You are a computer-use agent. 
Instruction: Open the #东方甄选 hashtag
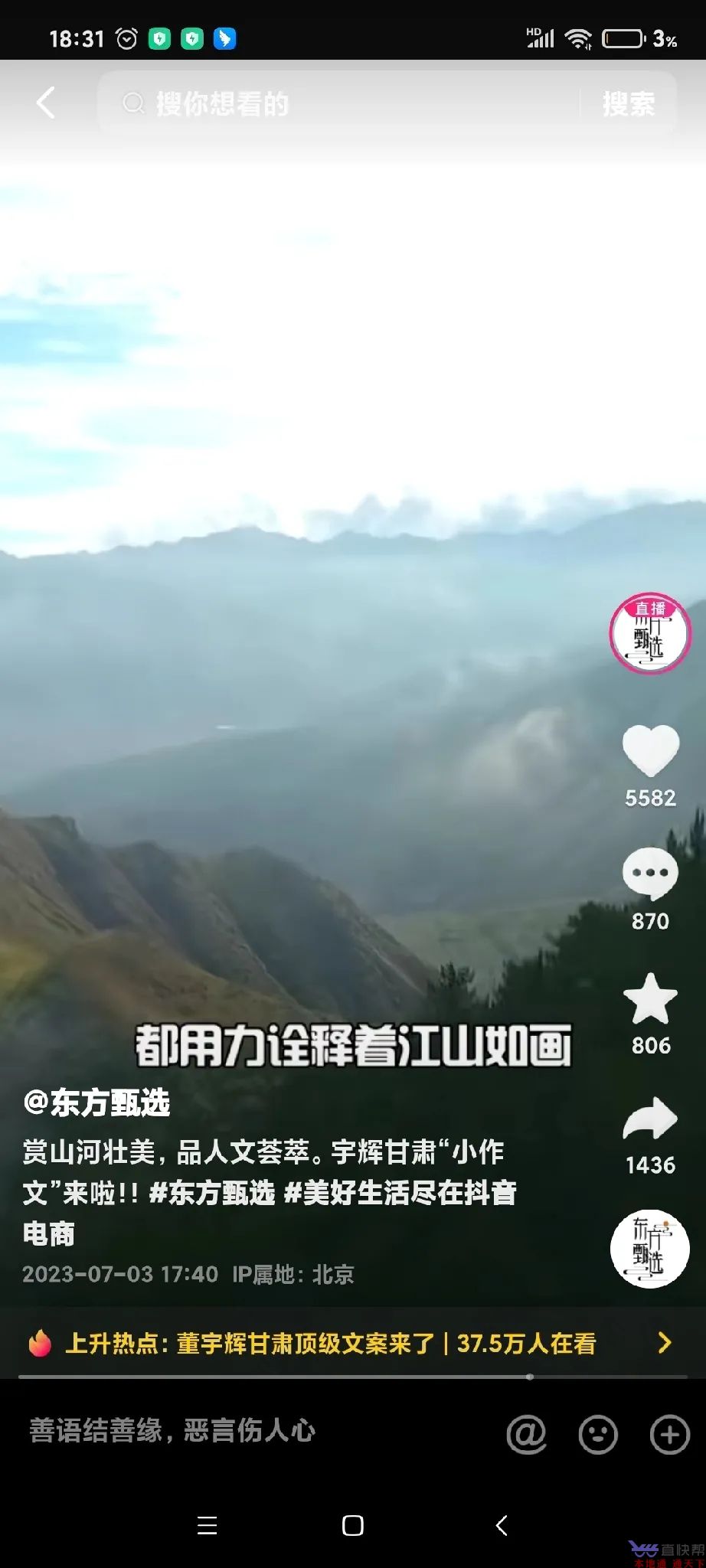[212, 1193]
